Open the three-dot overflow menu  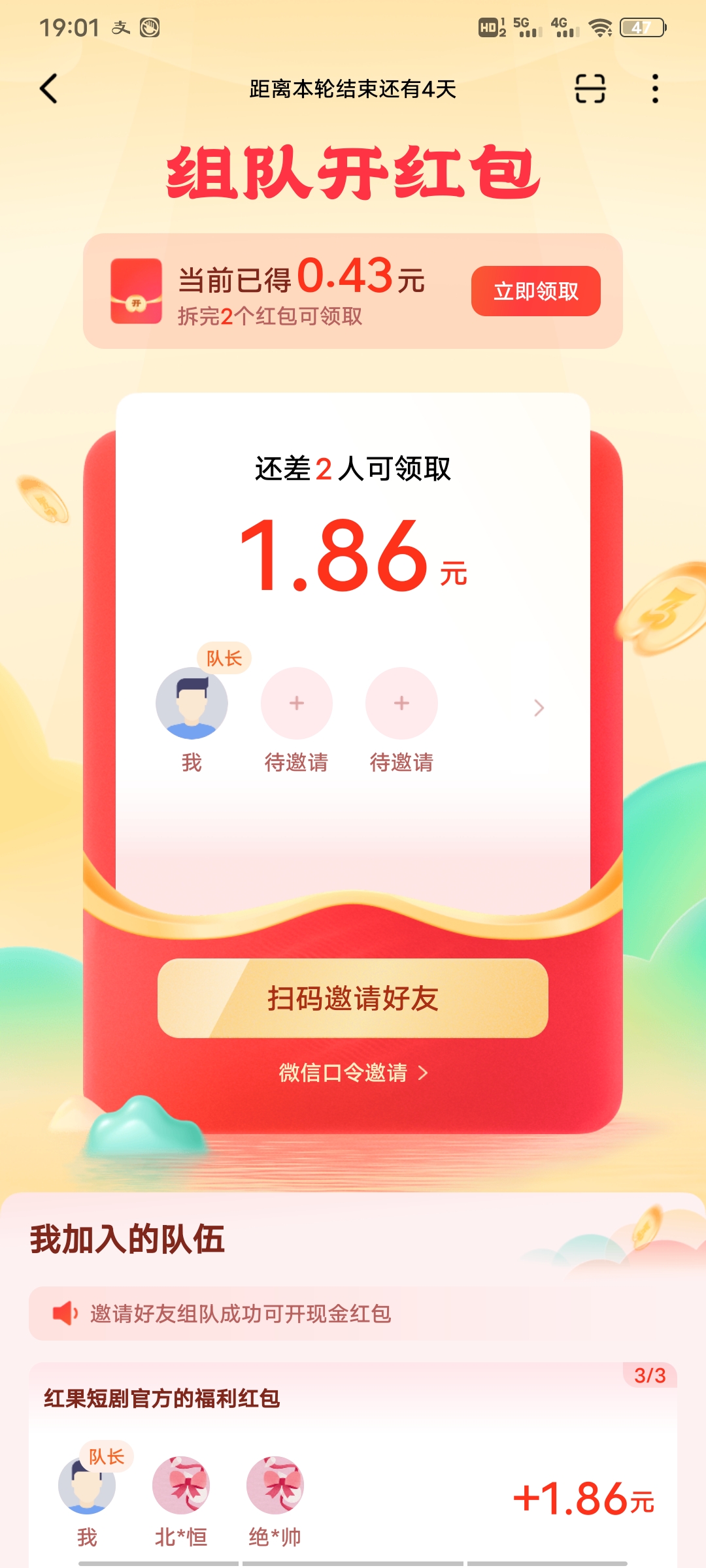[x=655, y=89]
